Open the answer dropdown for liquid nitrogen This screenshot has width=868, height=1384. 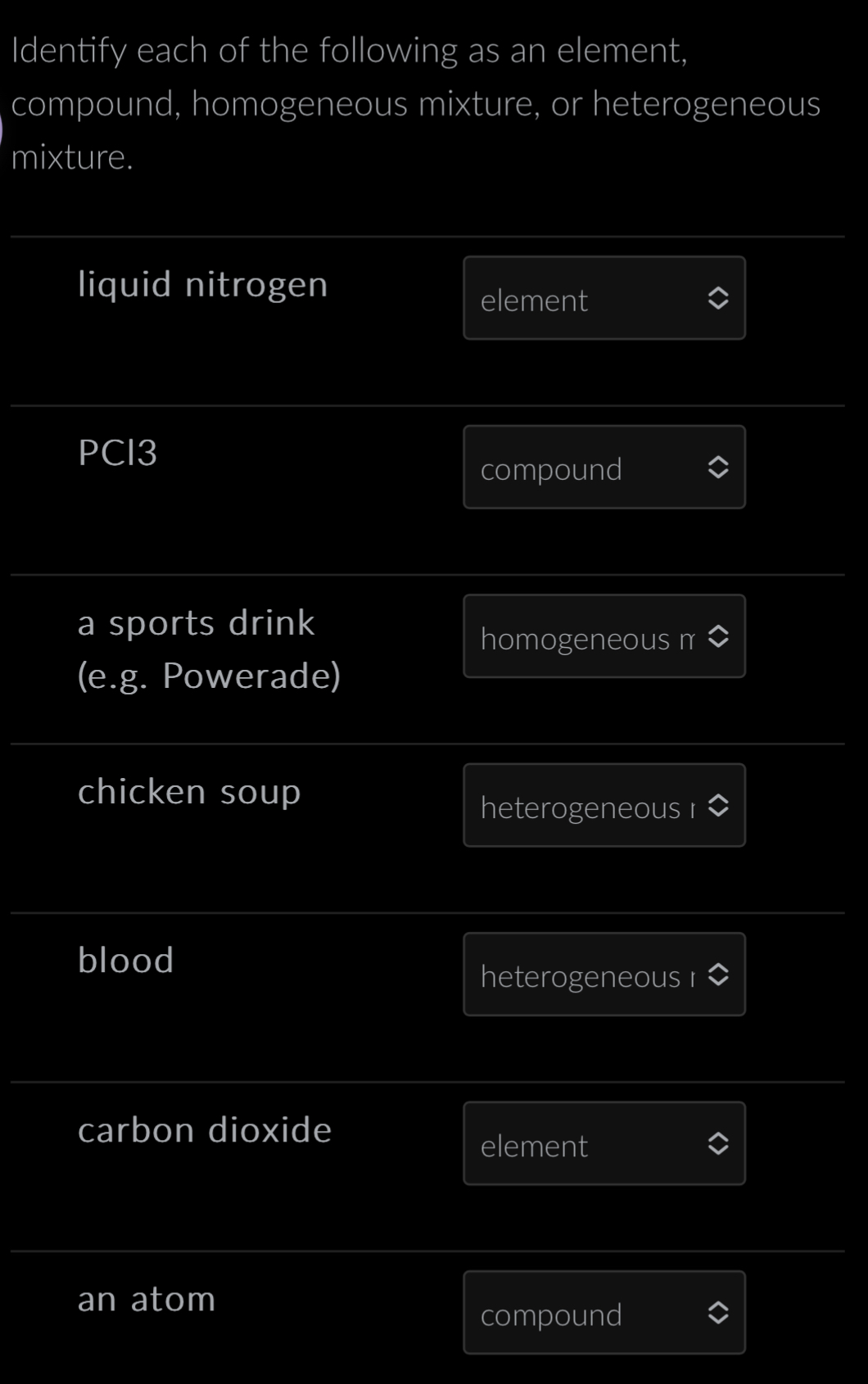pyautogui.click(x=604, y=298)
